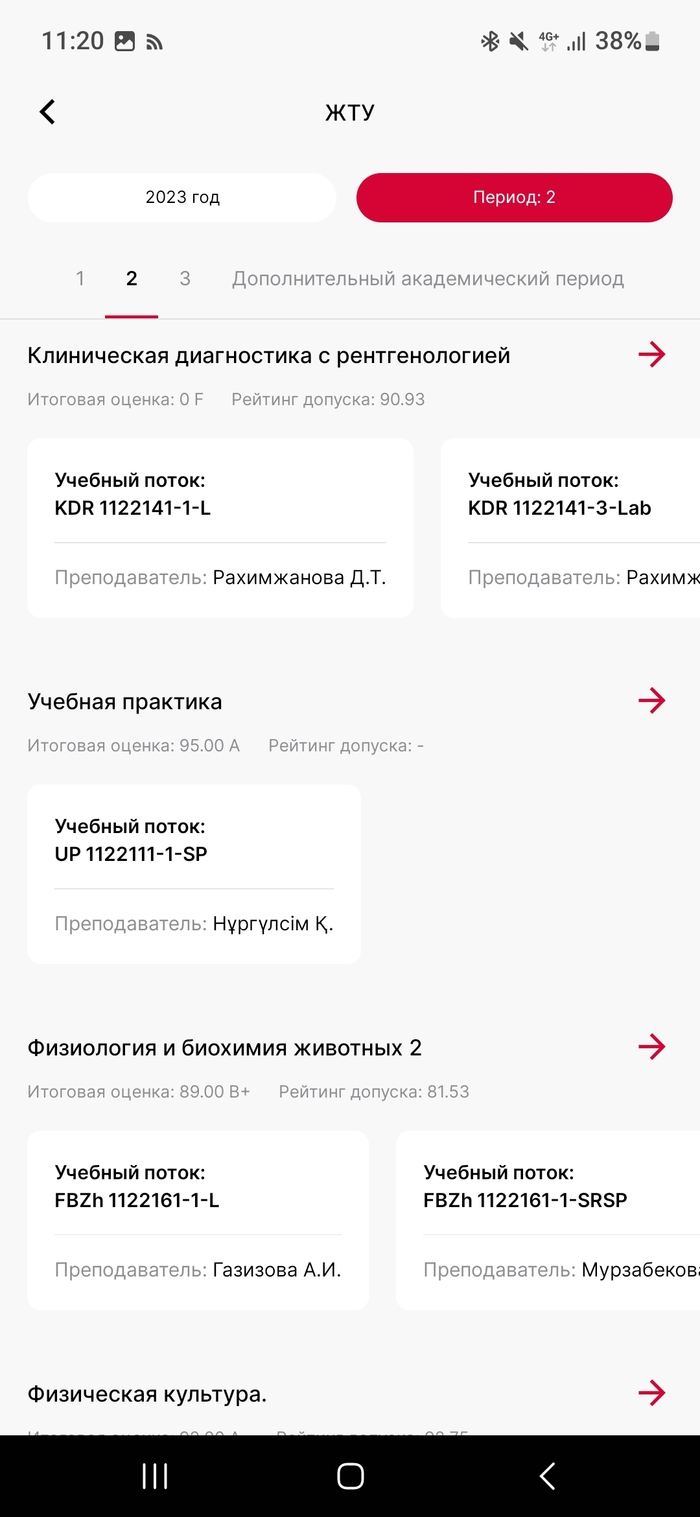Open the 2023 год year selector

[x=182, y=197]
